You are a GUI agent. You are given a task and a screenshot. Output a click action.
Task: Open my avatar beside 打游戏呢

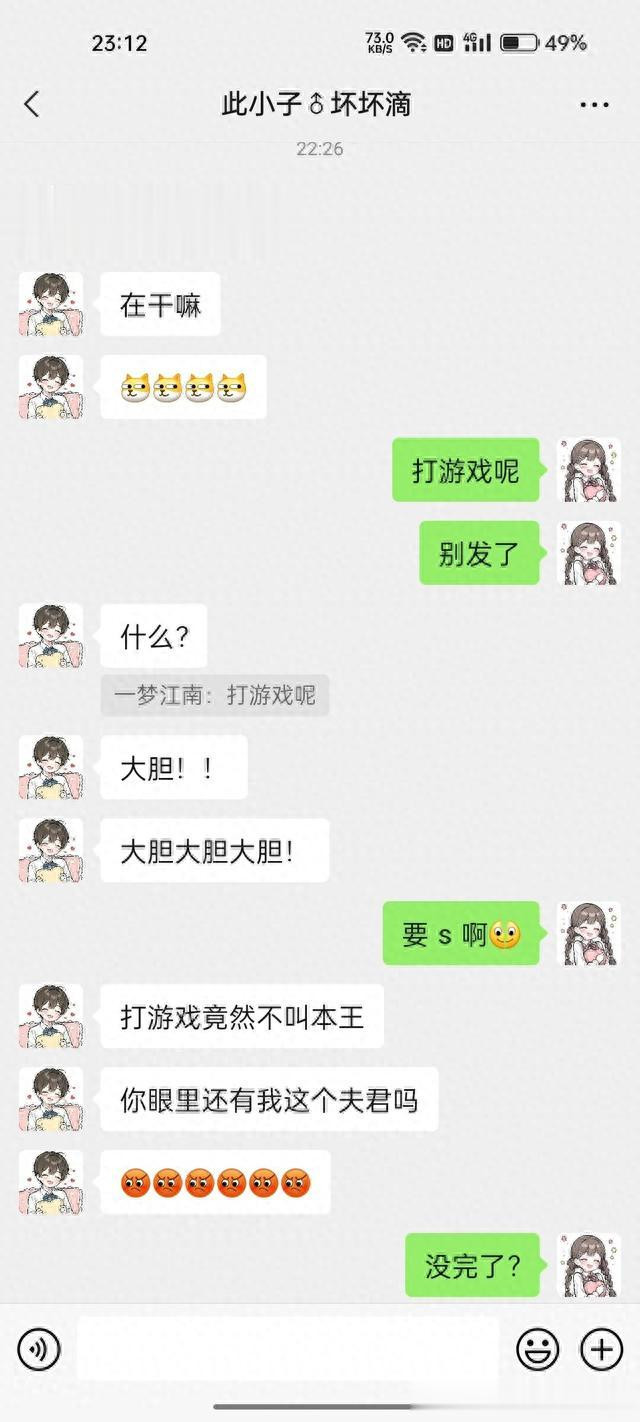pos(589,470)
